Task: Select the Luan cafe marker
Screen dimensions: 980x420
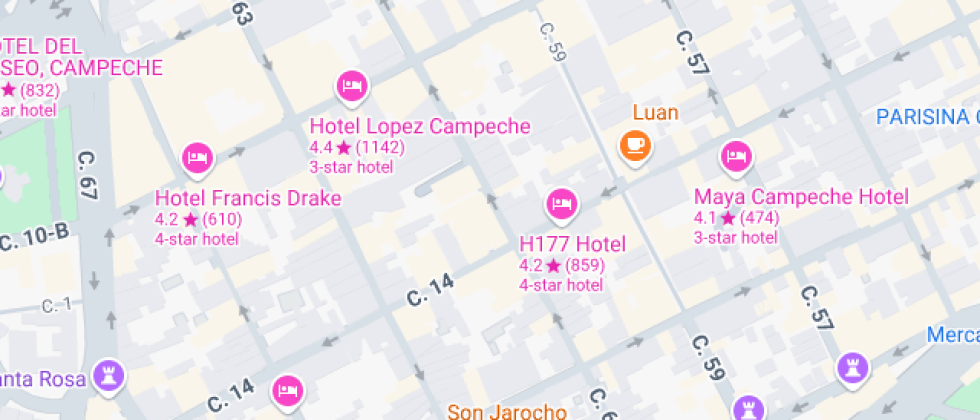Action: 634,145
